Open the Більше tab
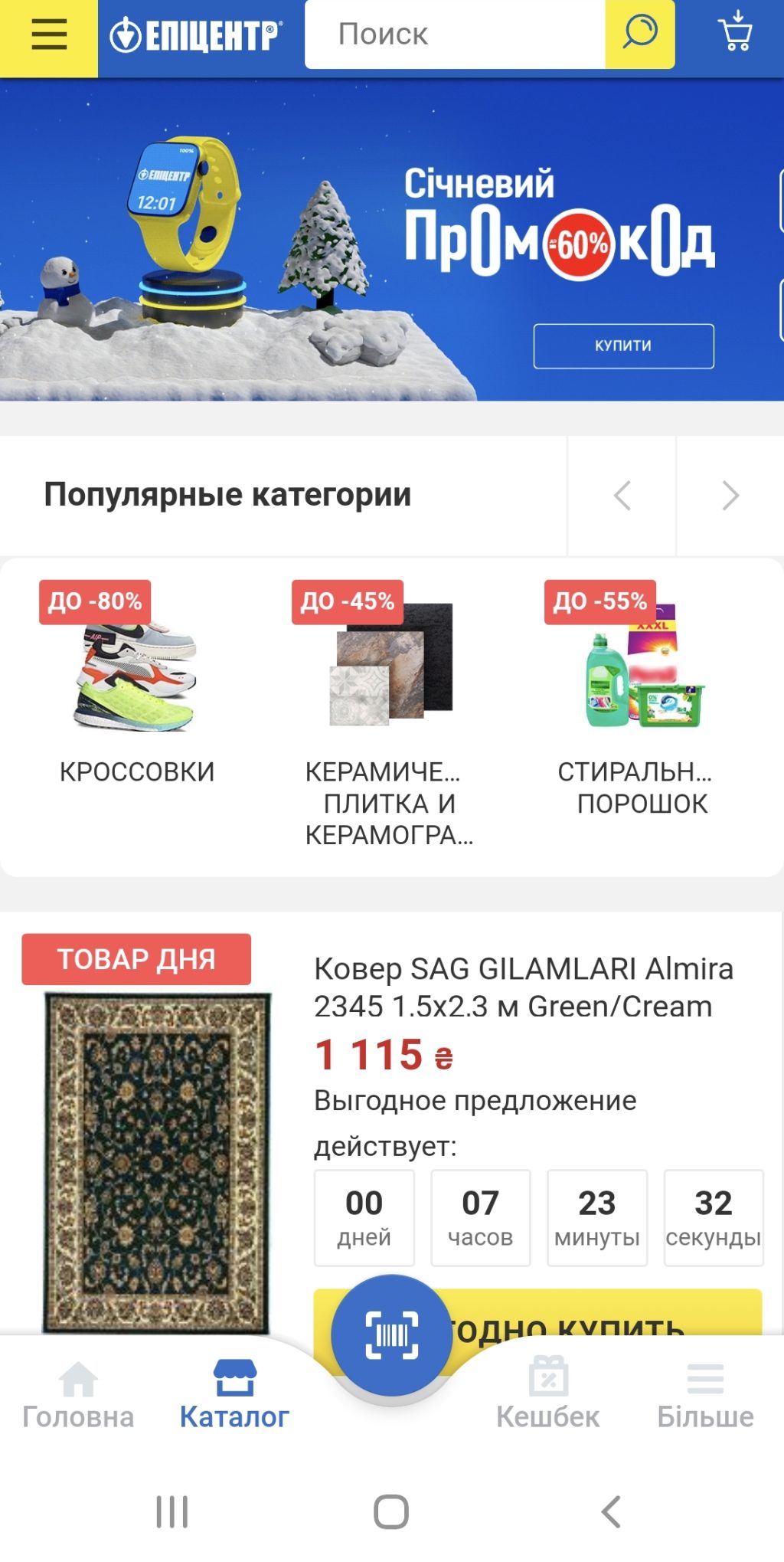The width and height of the screenshot is (784, 1562). tap(705, 1396)
